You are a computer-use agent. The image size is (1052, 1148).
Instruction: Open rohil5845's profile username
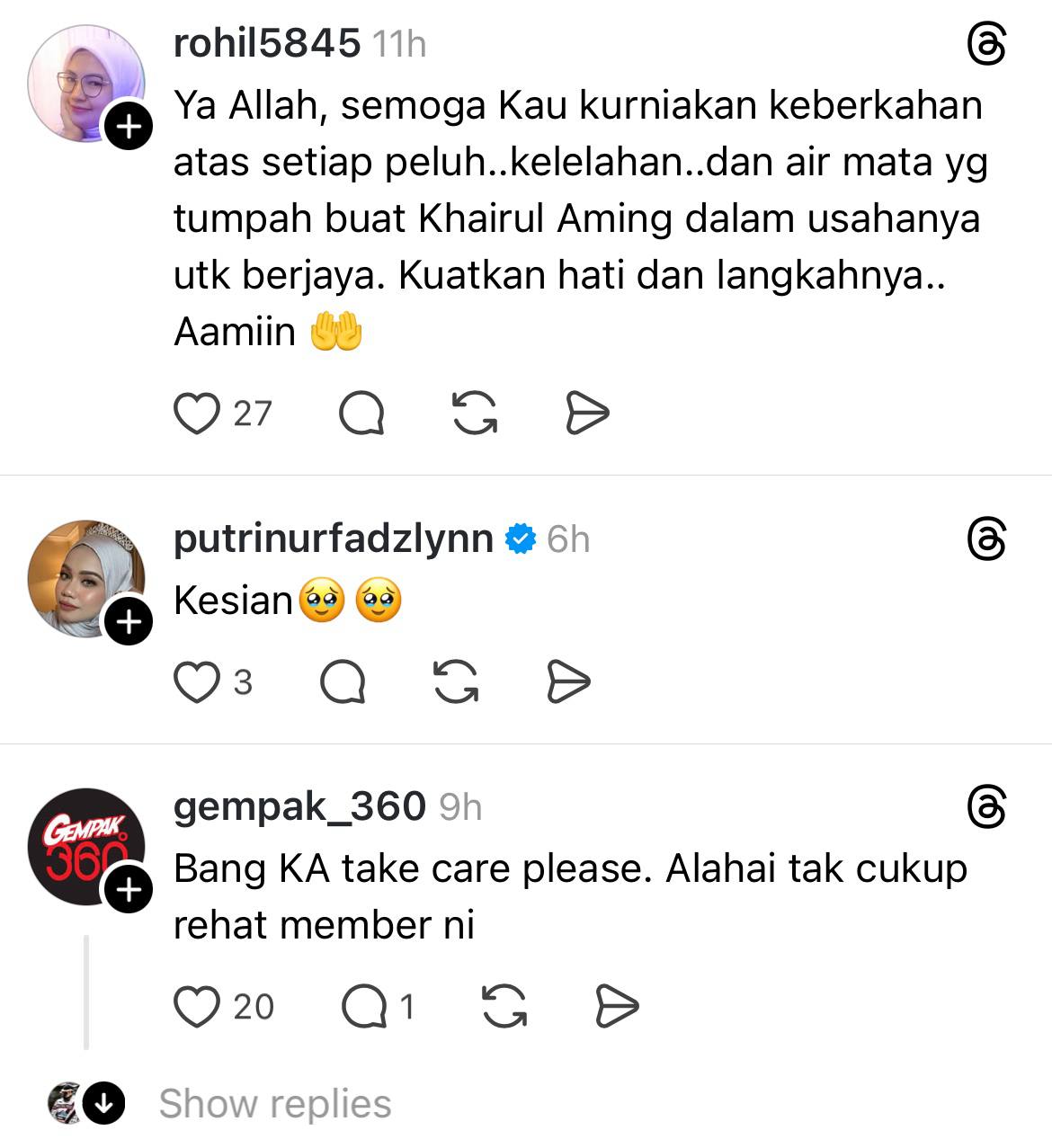(266, 43)
